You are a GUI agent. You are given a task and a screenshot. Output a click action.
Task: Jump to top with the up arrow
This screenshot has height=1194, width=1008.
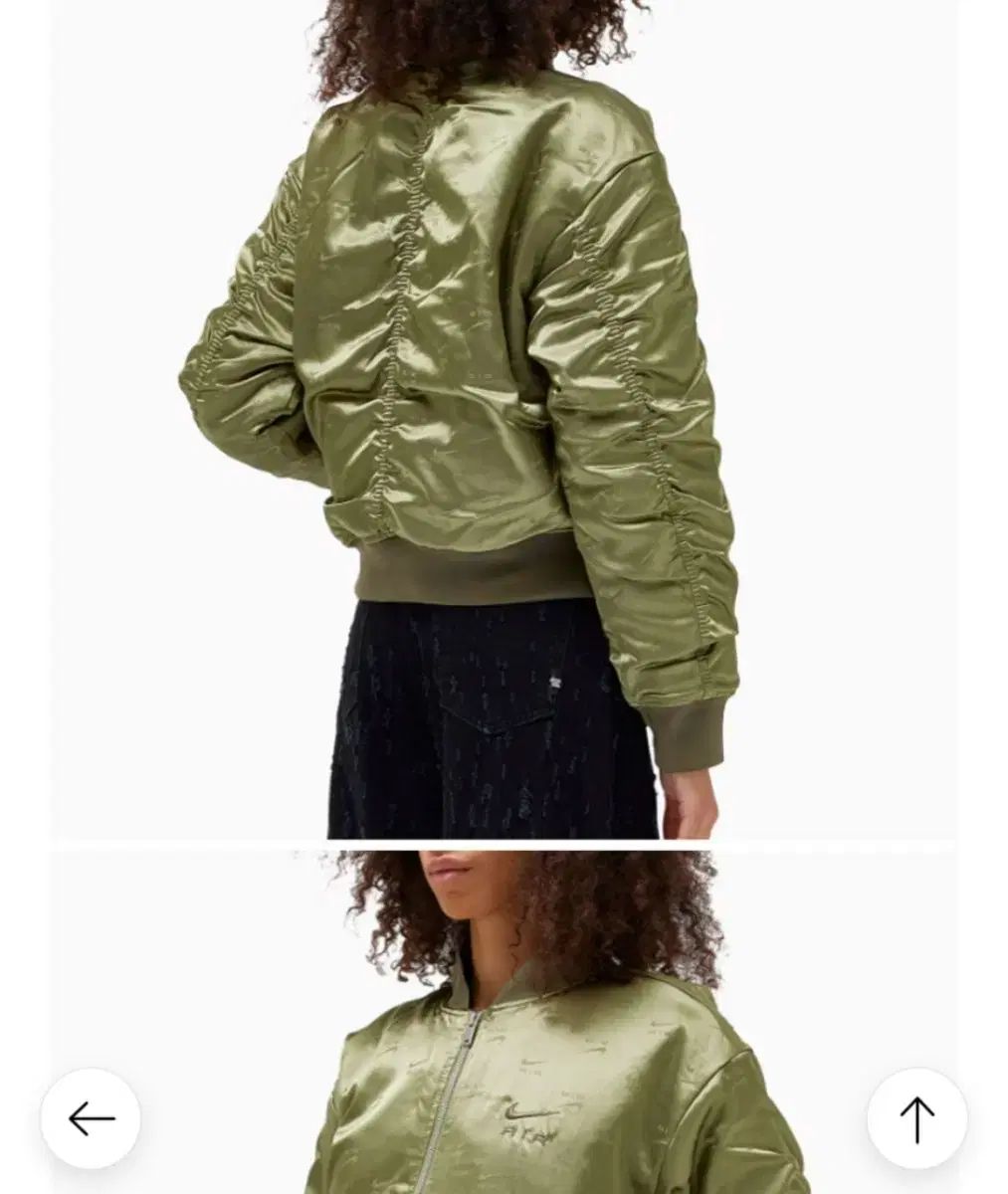[x=916, y=1118]
